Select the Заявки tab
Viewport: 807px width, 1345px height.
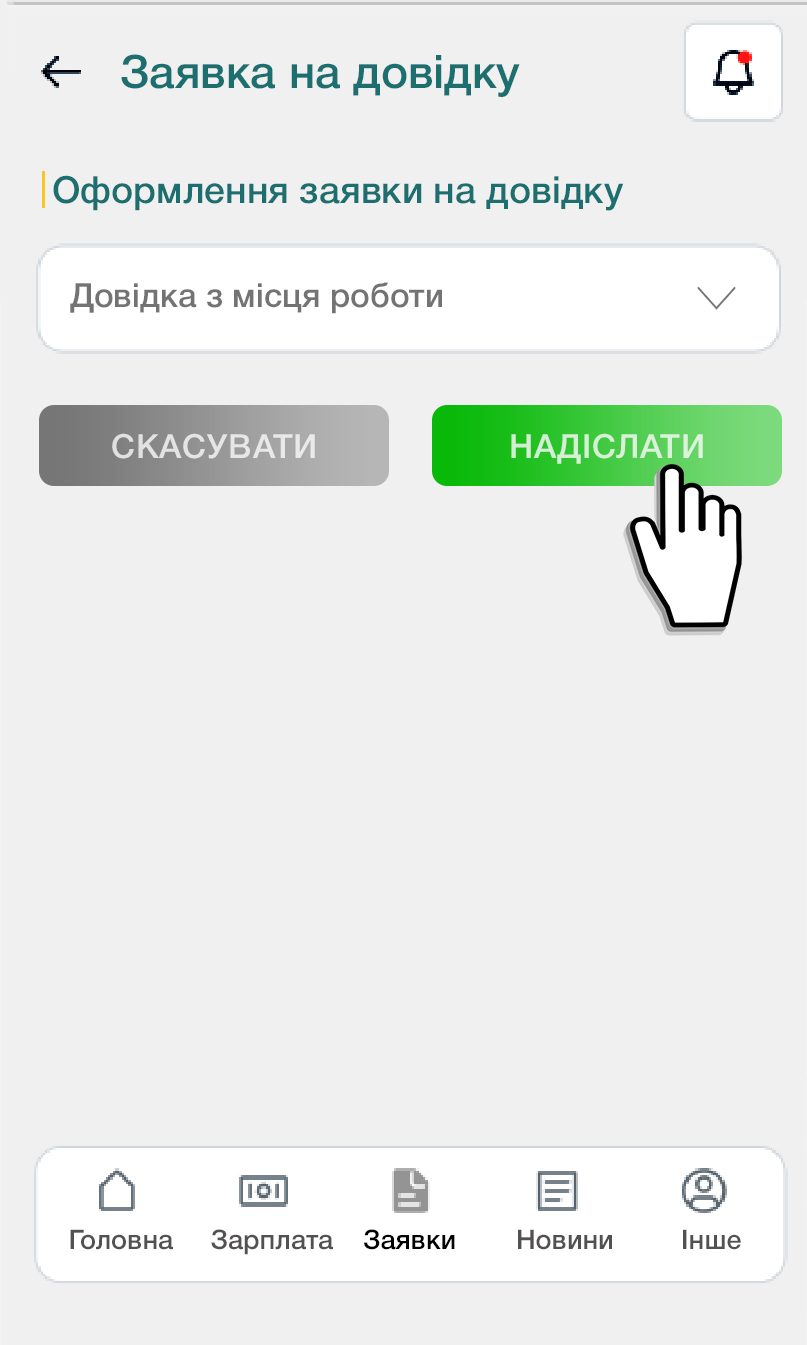409,1212
